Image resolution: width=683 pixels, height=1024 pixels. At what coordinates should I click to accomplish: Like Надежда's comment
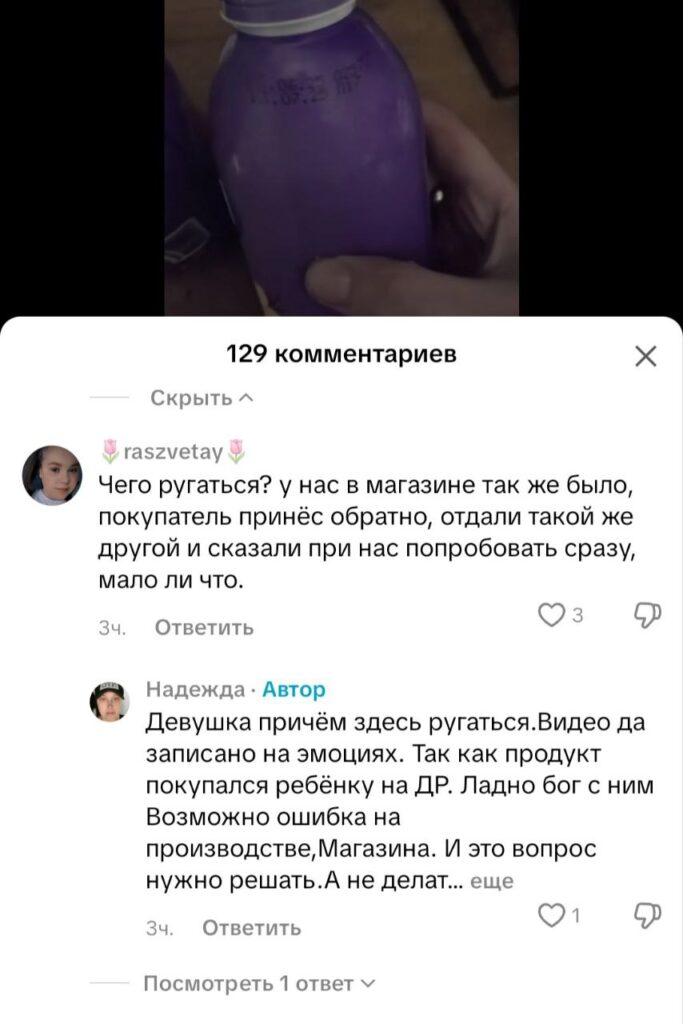pyautogui.click(x=551, y=915)
